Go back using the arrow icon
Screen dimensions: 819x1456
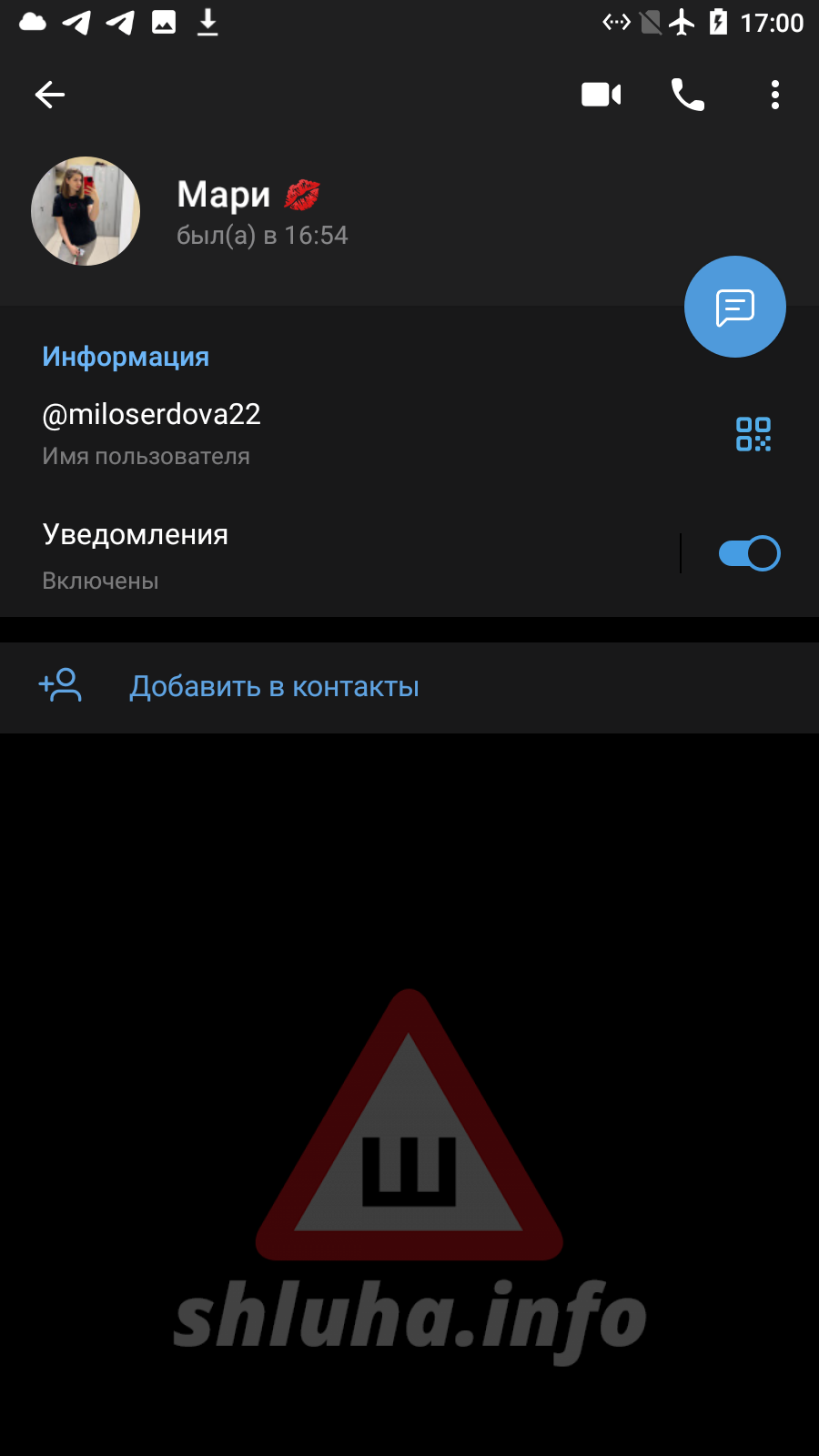[x=50, y=95]
